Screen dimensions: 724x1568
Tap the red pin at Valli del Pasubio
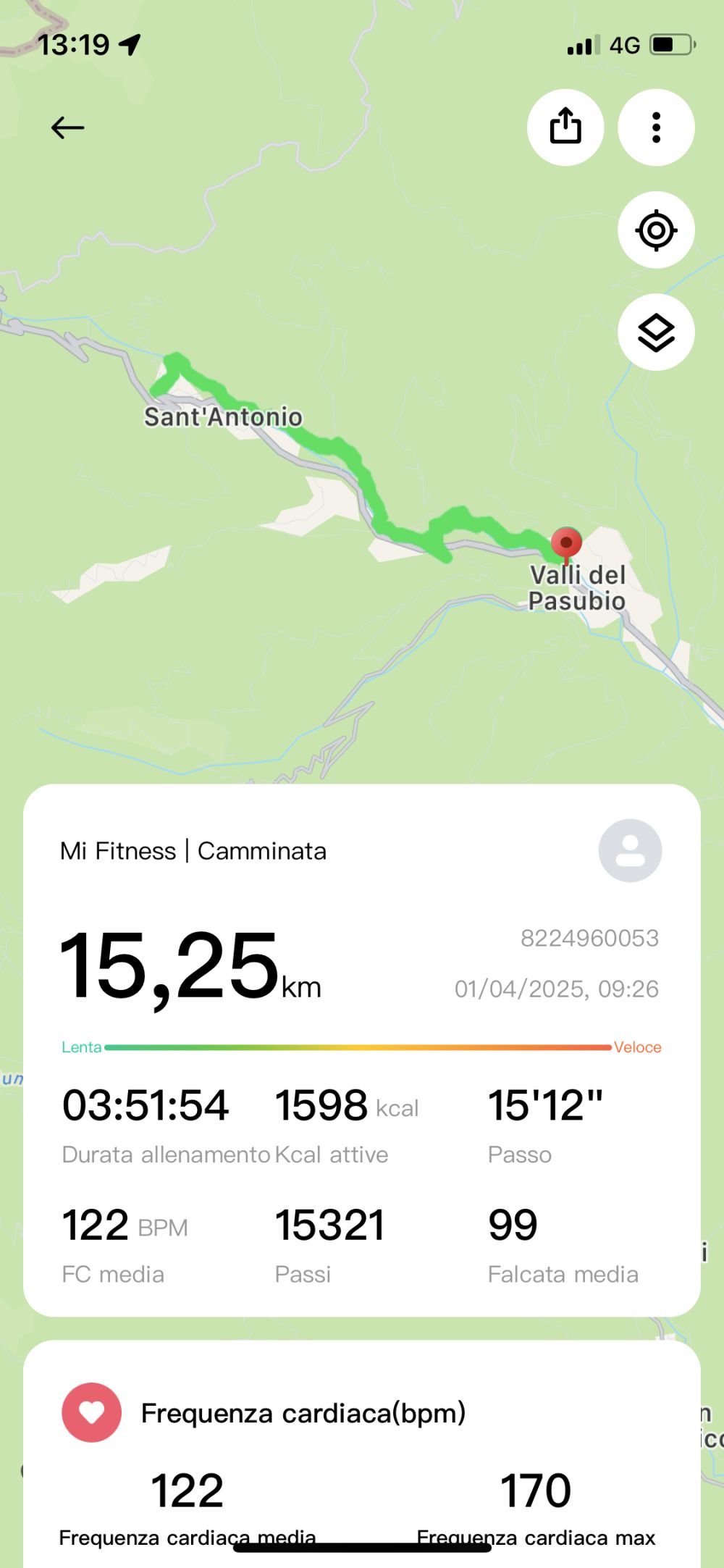click(566, 543)
